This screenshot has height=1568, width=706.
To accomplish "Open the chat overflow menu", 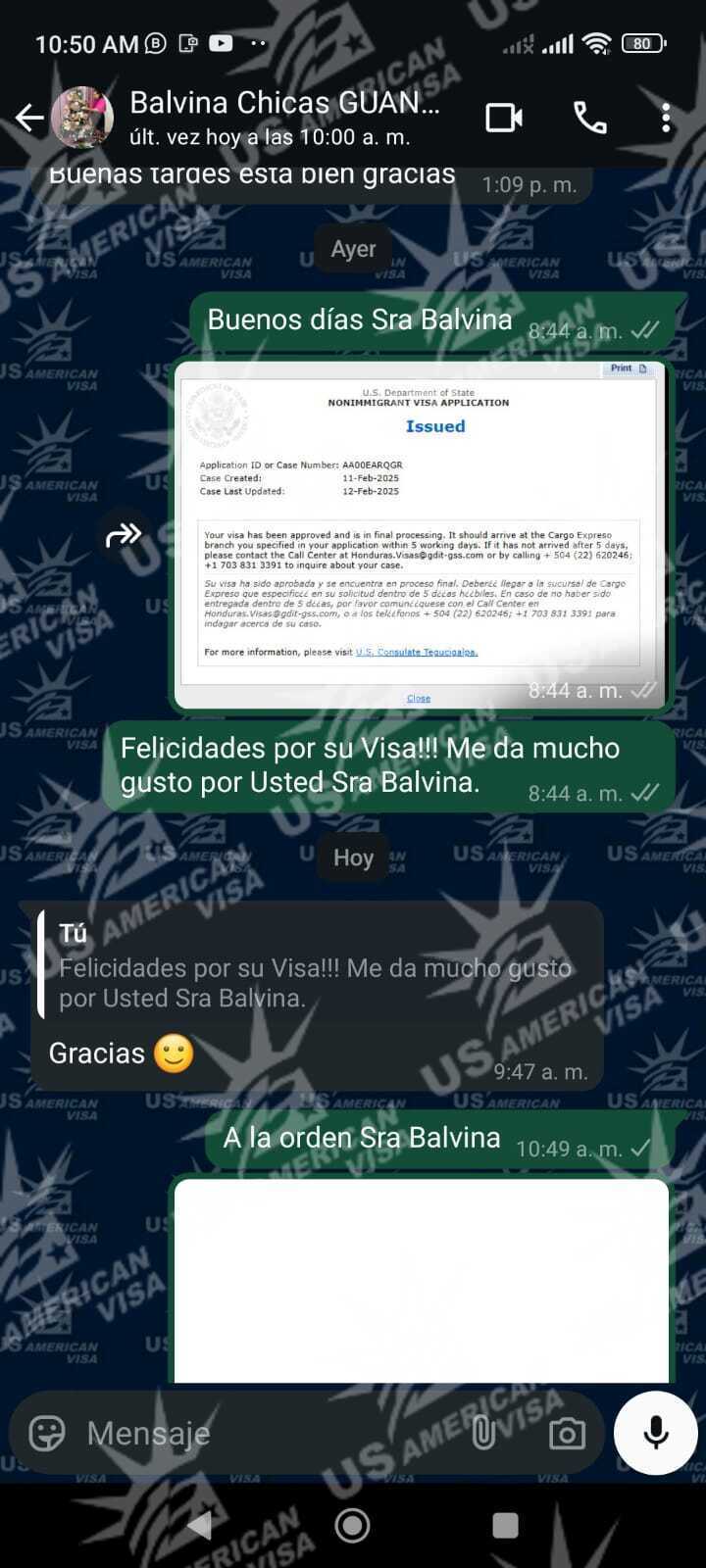I will (666, 119).
